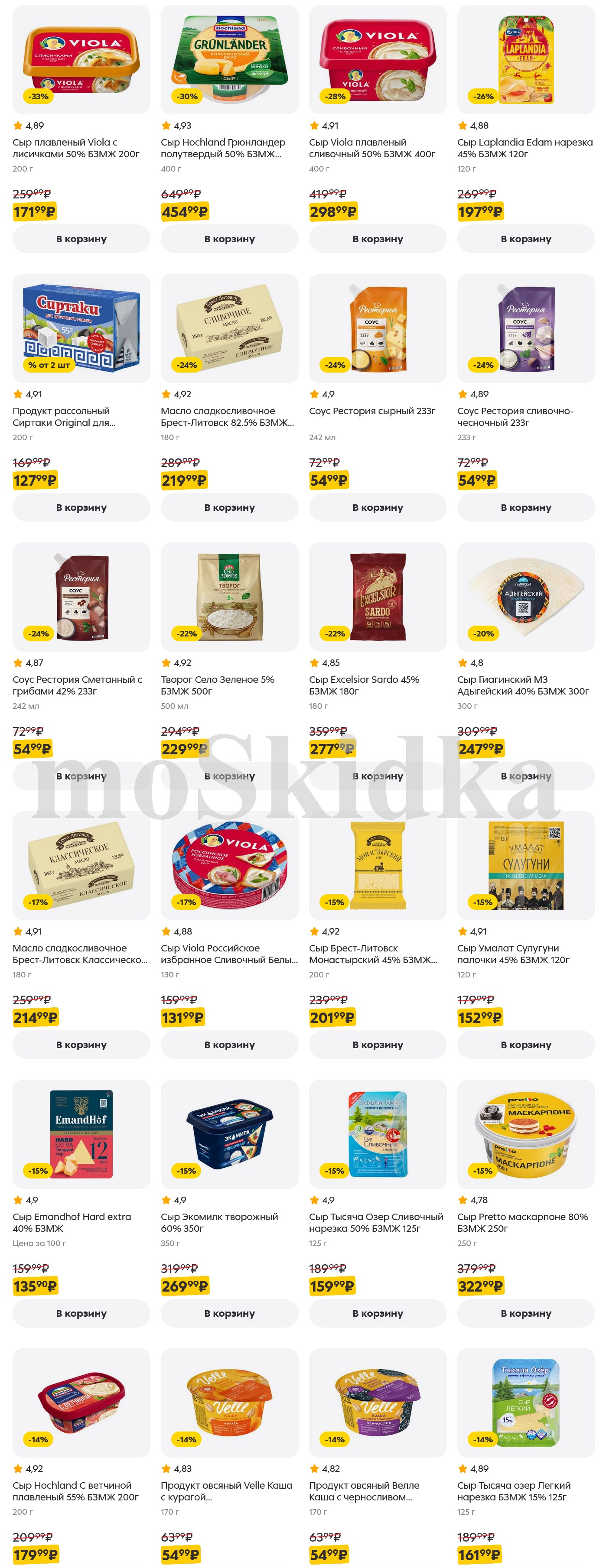606x1568 pixels.
Task: Add Brest-Litovsk 82.5% butter to cart
Action: pyautogui.click(x=229, y=507)
